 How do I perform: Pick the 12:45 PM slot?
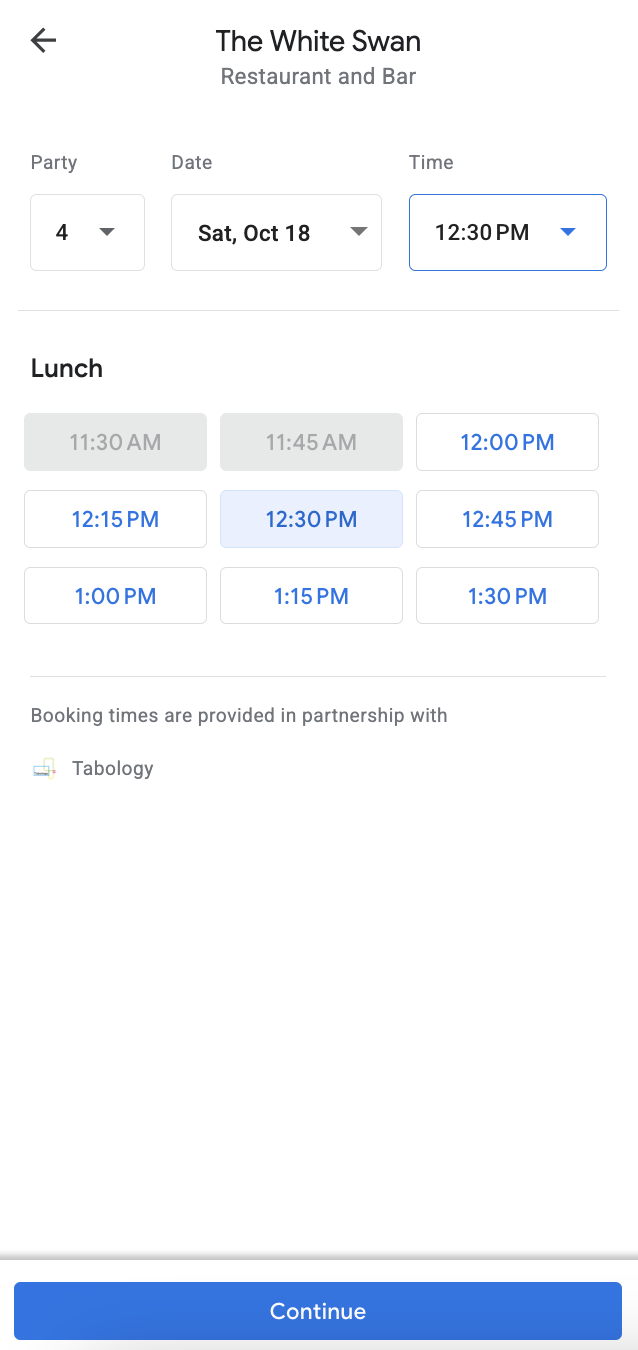[507, 519]
